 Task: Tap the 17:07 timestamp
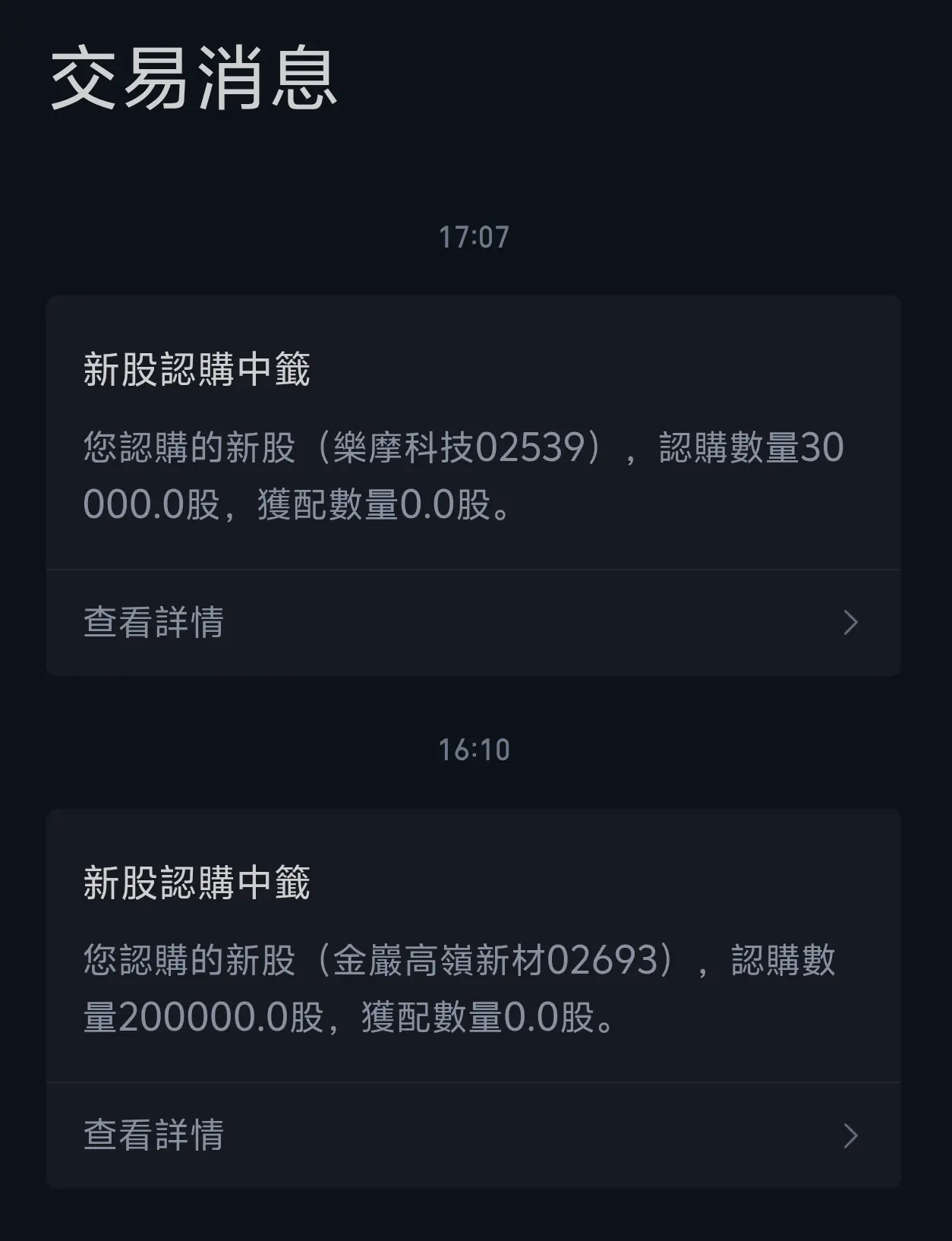point(476,237)
